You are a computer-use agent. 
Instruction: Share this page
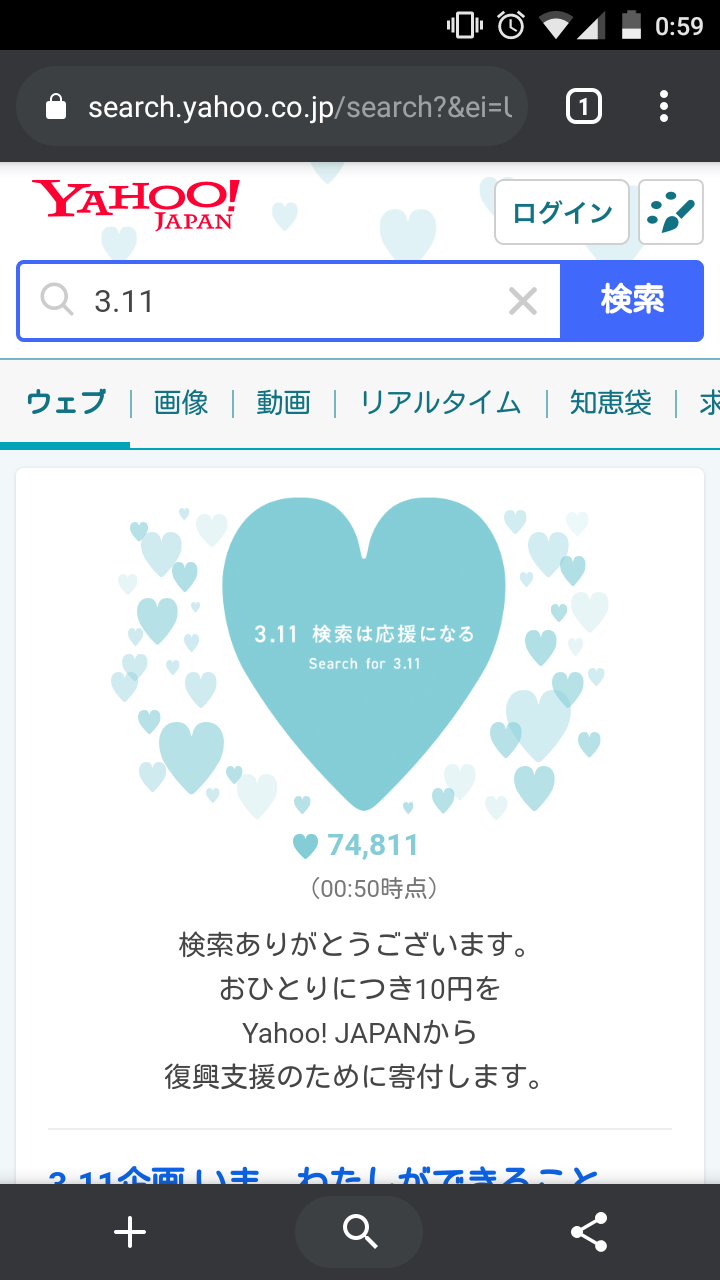[589, 1232]
